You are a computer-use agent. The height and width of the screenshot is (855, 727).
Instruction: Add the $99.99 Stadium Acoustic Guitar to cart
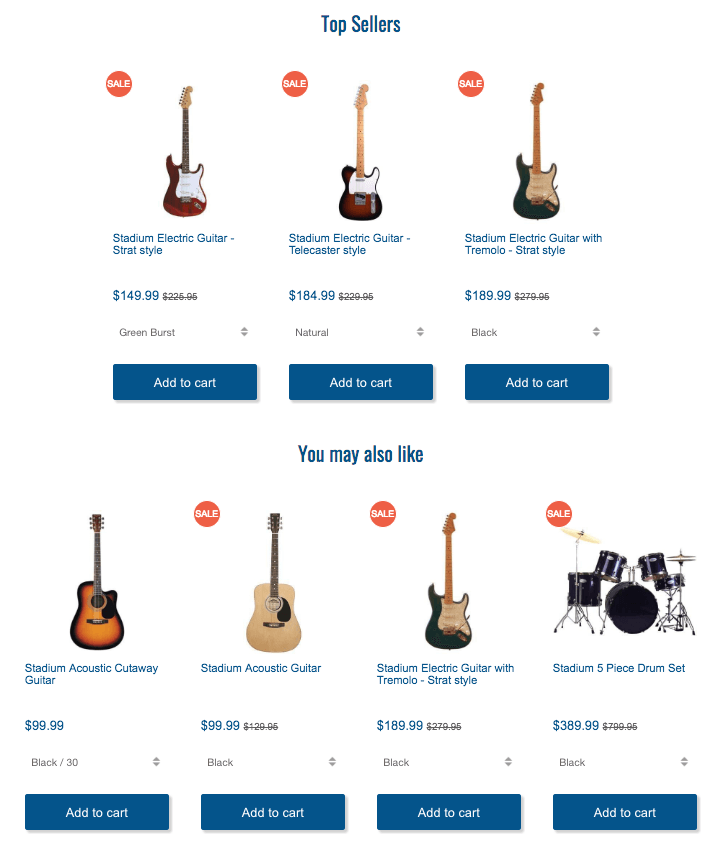coord(273,812)
